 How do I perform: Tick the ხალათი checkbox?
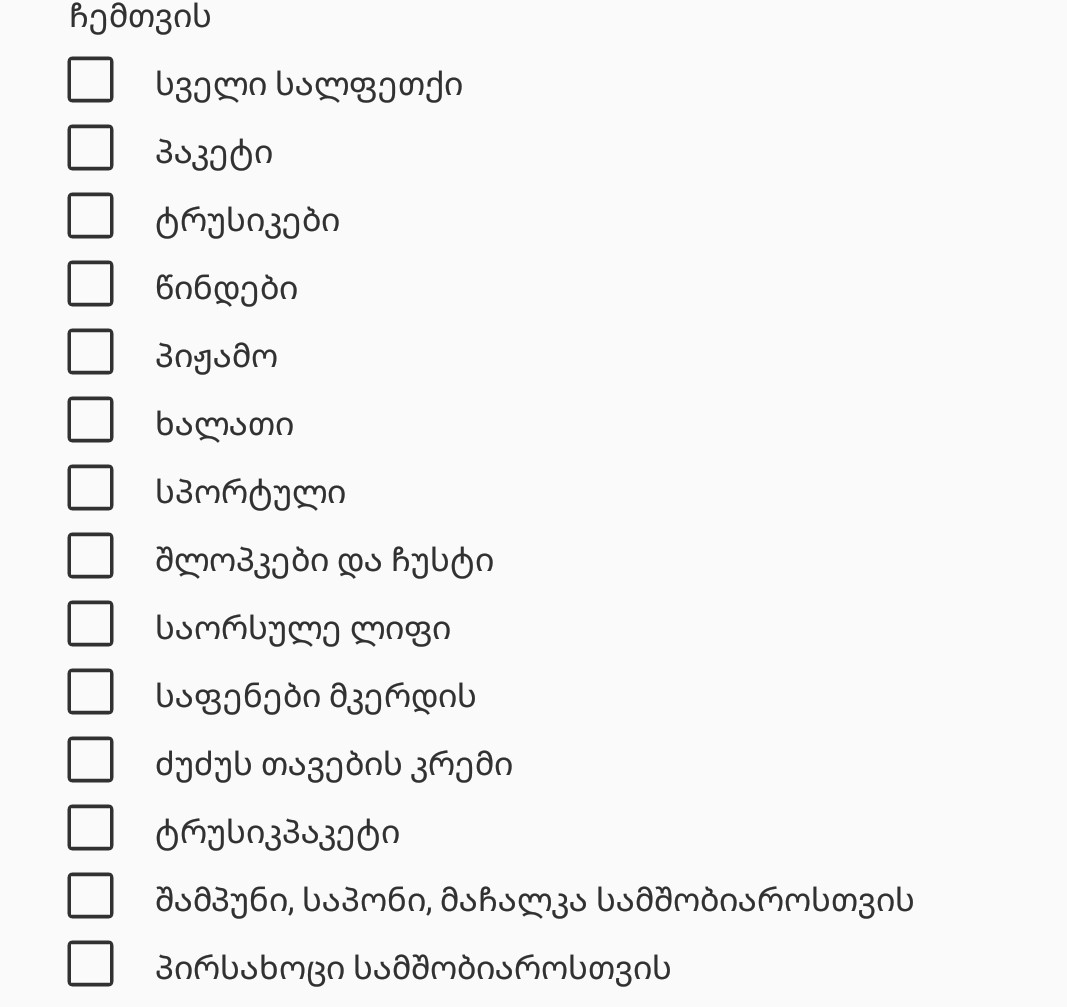tap(90, 420)
